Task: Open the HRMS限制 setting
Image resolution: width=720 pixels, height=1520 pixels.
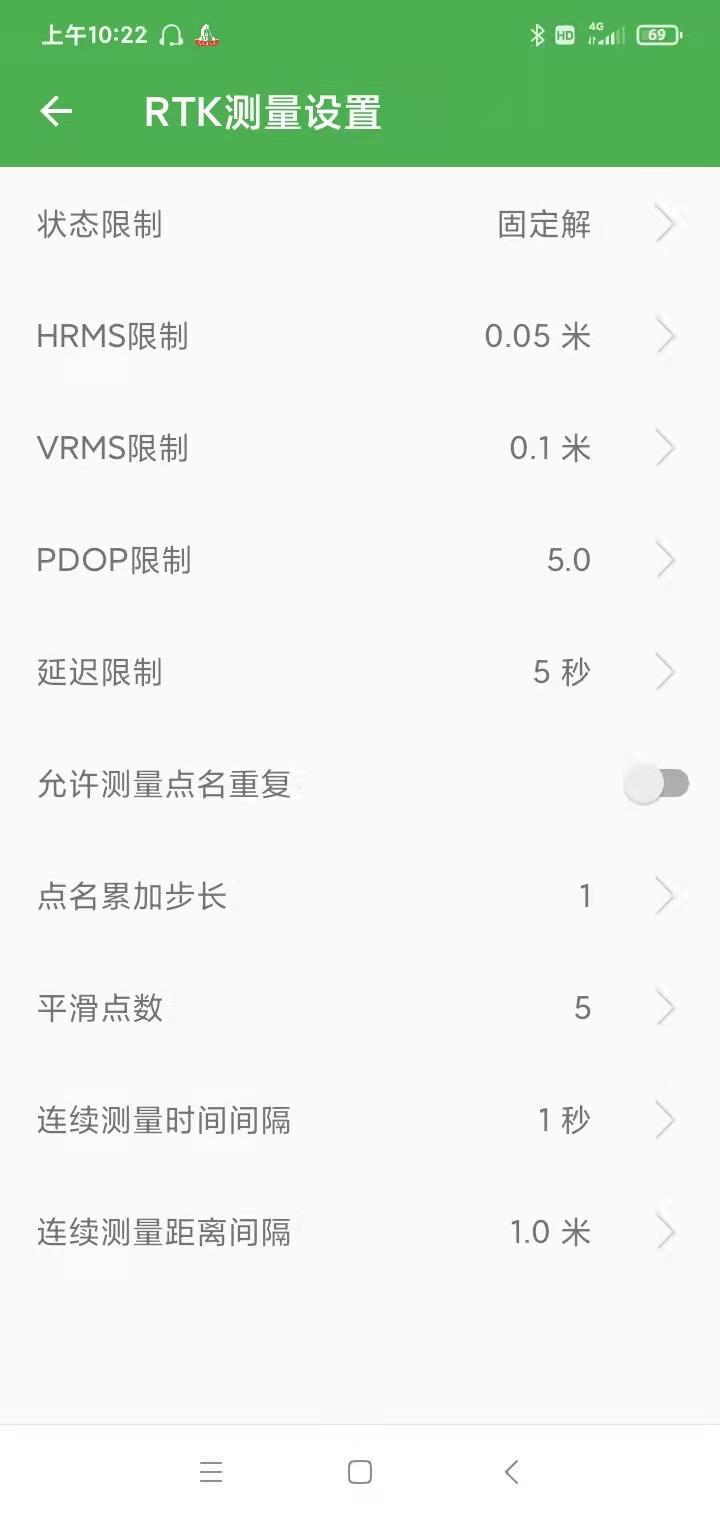Action: coord(360,336)
